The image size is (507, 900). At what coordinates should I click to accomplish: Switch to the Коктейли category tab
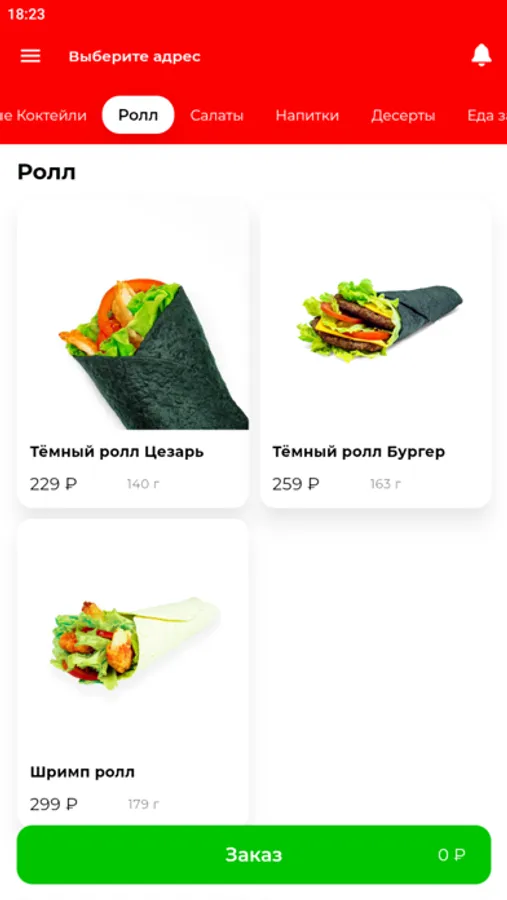coord(44,115)
